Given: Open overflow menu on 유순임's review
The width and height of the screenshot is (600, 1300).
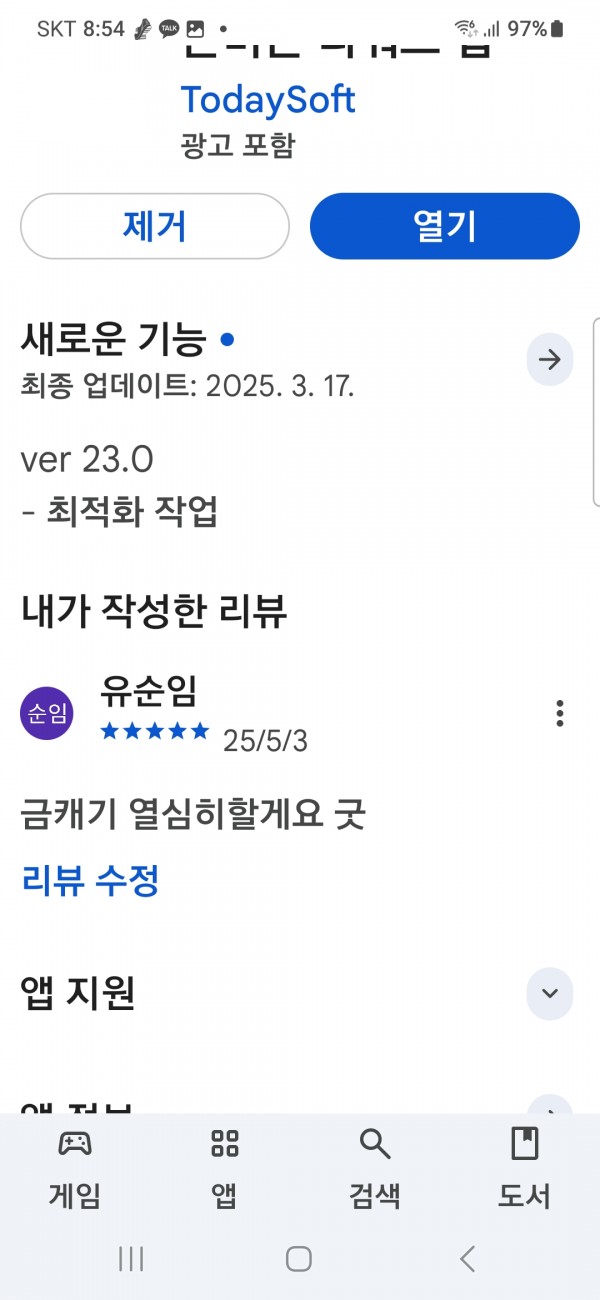Looking at the screenshot, I should pos(560,713).
